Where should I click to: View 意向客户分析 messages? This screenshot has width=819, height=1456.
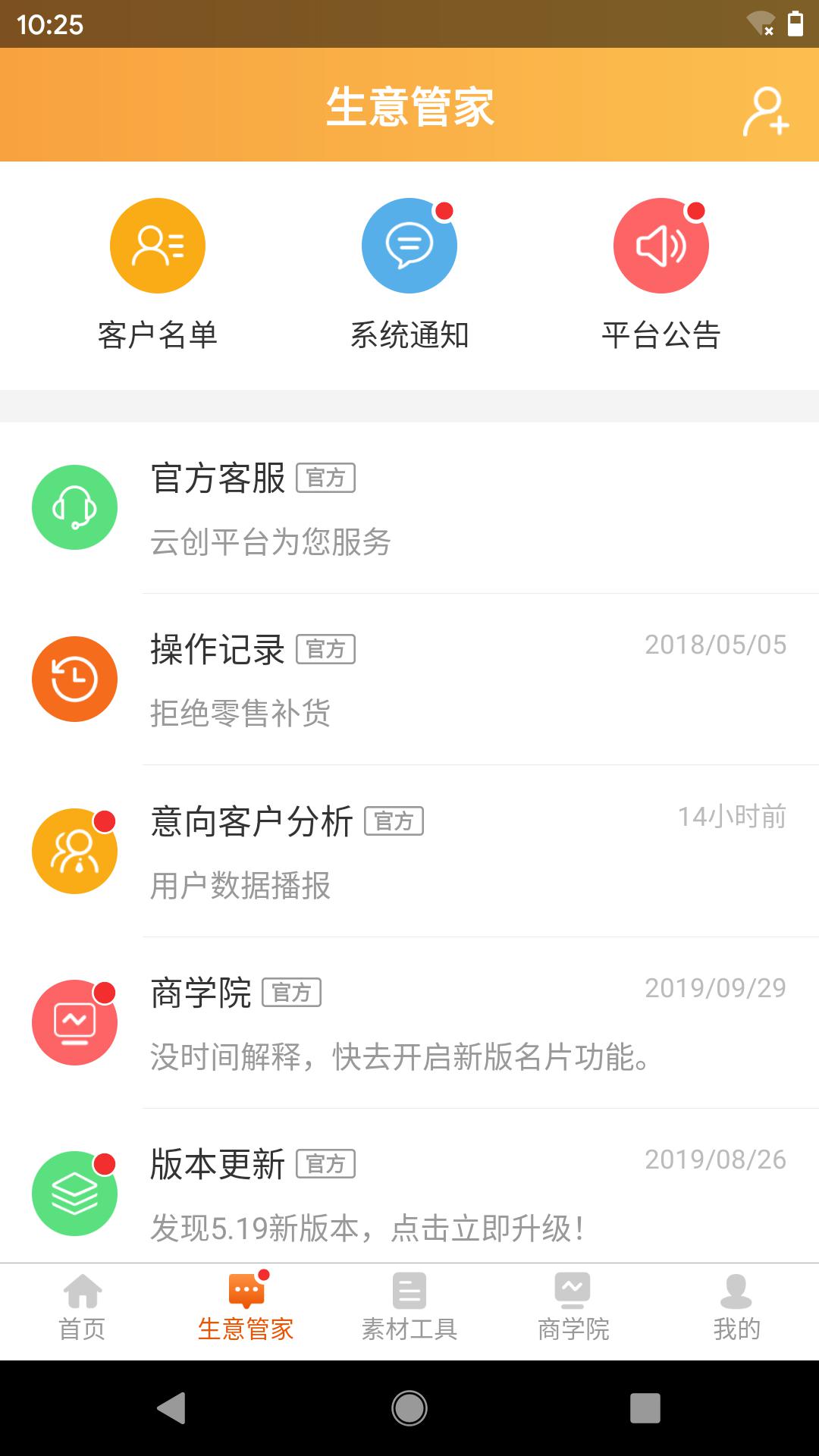click(409, 851)
